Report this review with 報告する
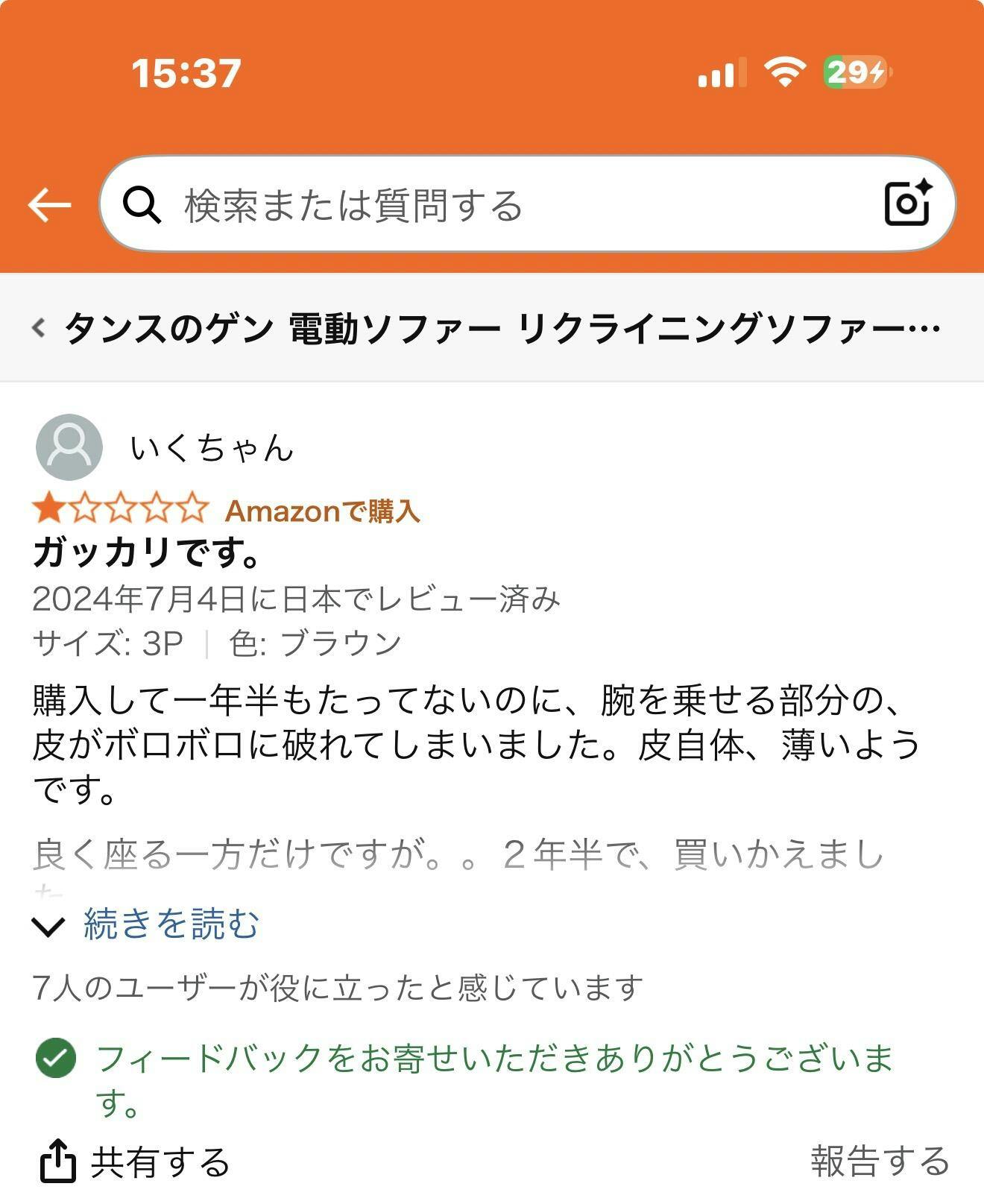This screenshot has height=1204, width=984. (x=880, y=1161)
